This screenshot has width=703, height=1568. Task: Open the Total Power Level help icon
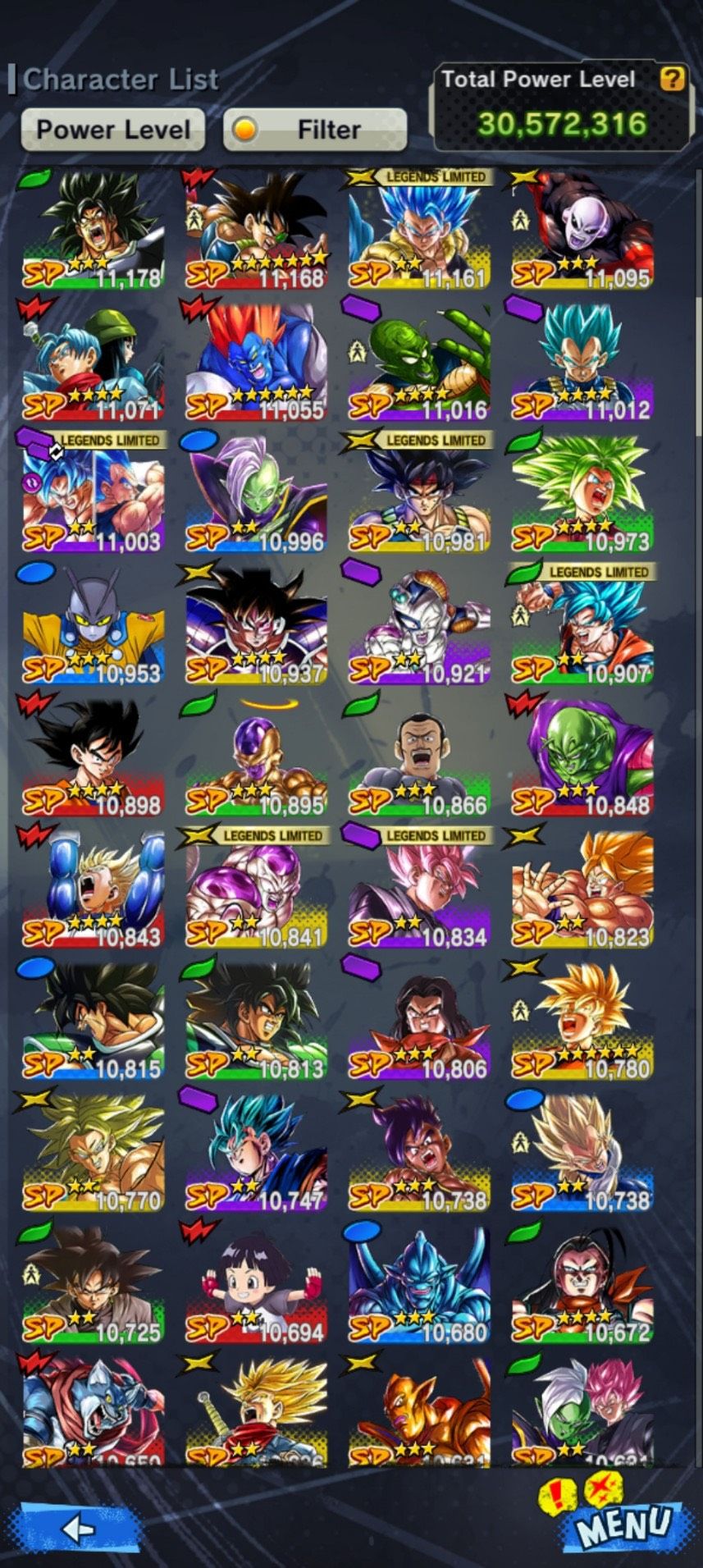click(672, 80)
